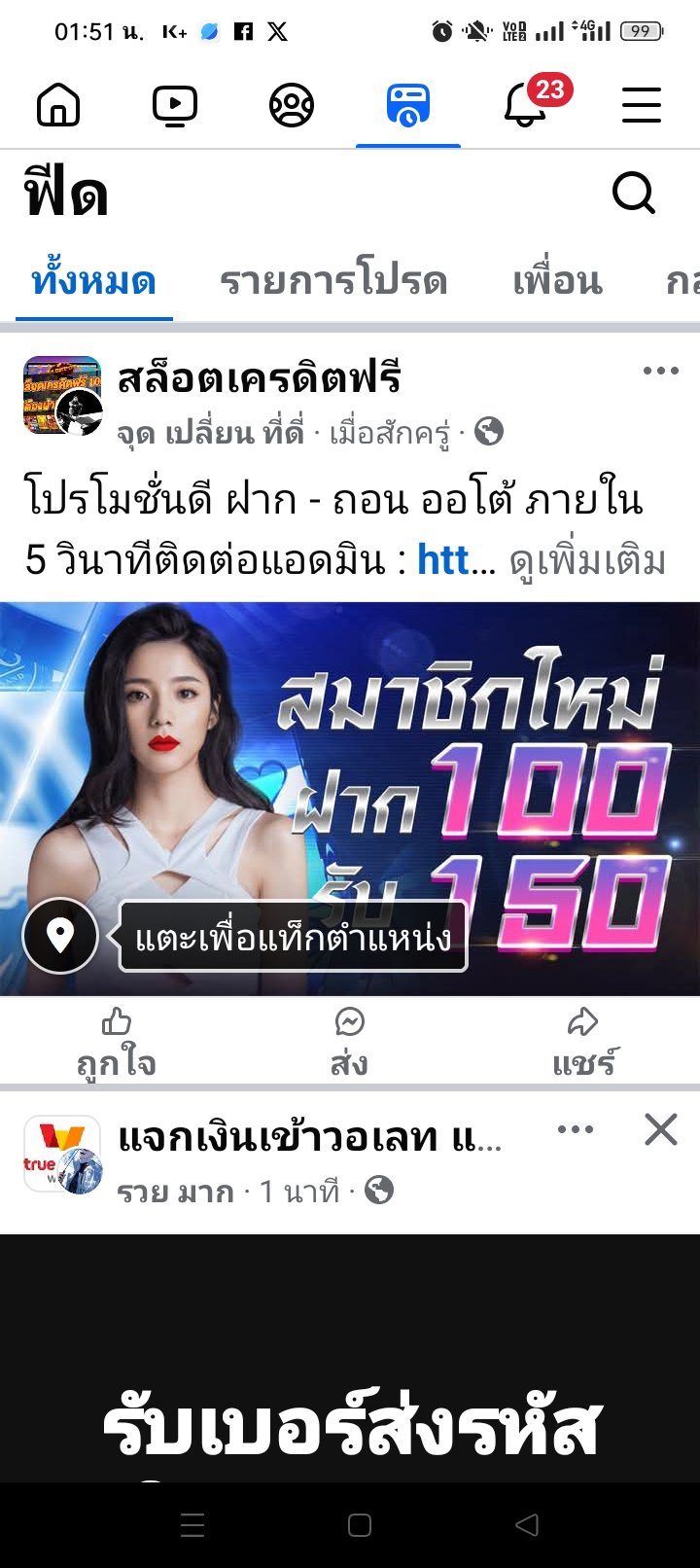Go to the Facebook home tab

pyautogui.click(x=58, y=105)
